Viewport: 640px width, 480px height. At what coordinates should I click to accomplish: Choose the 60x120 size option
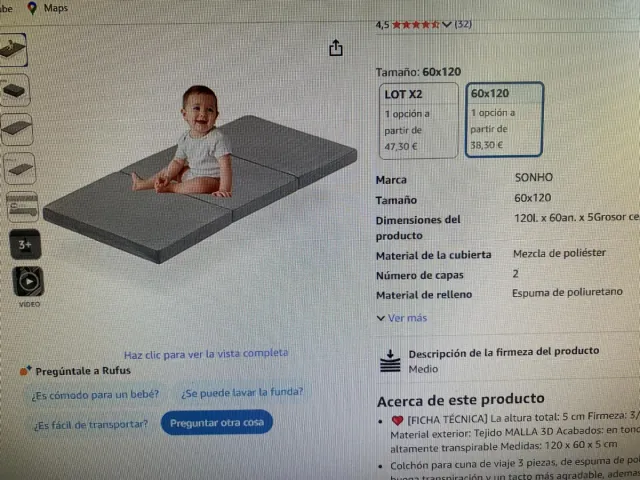tap(504, 119)
